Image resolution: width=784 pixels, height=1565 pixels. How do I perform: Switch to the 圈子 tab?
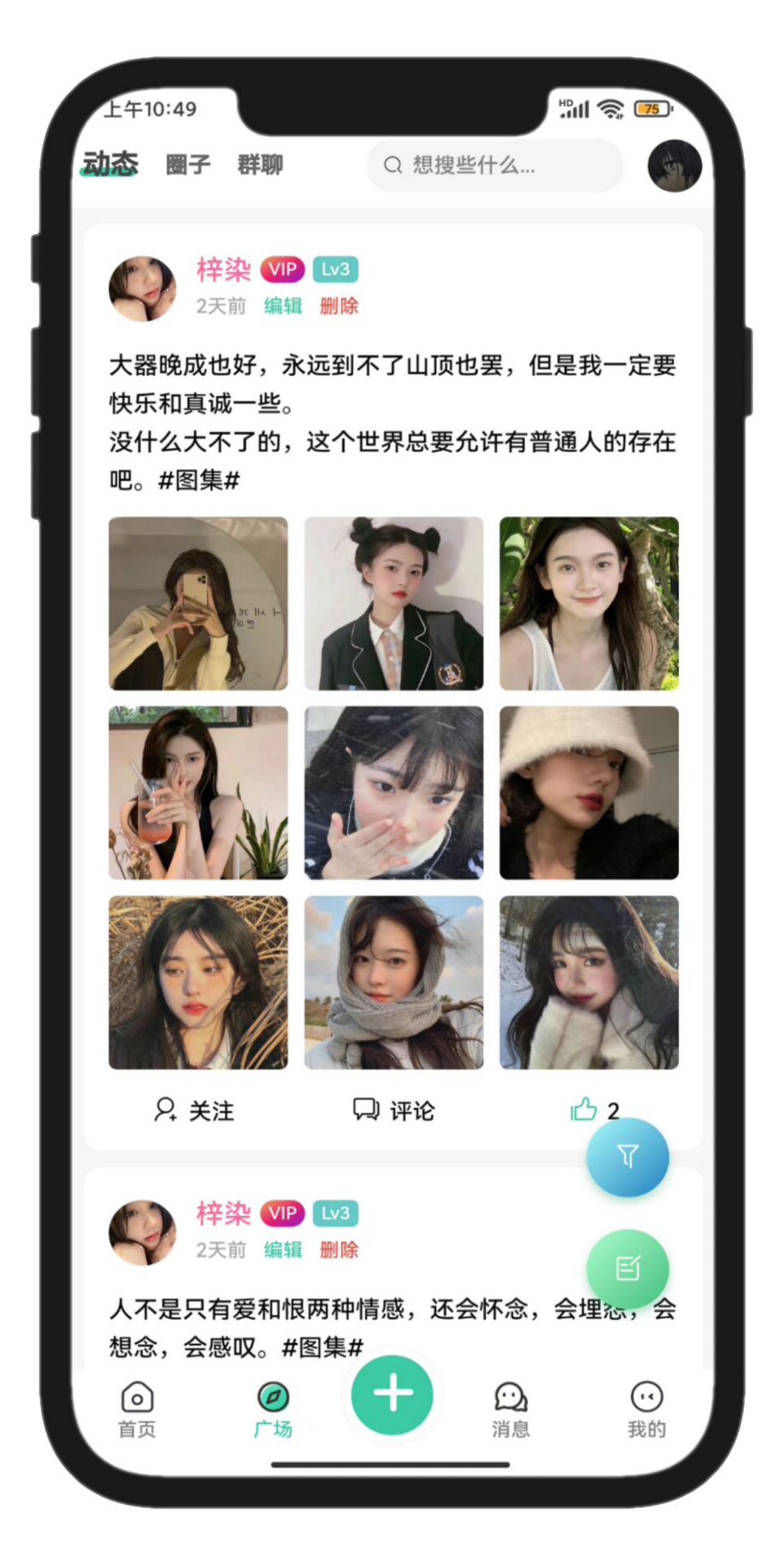pos(187,165)
